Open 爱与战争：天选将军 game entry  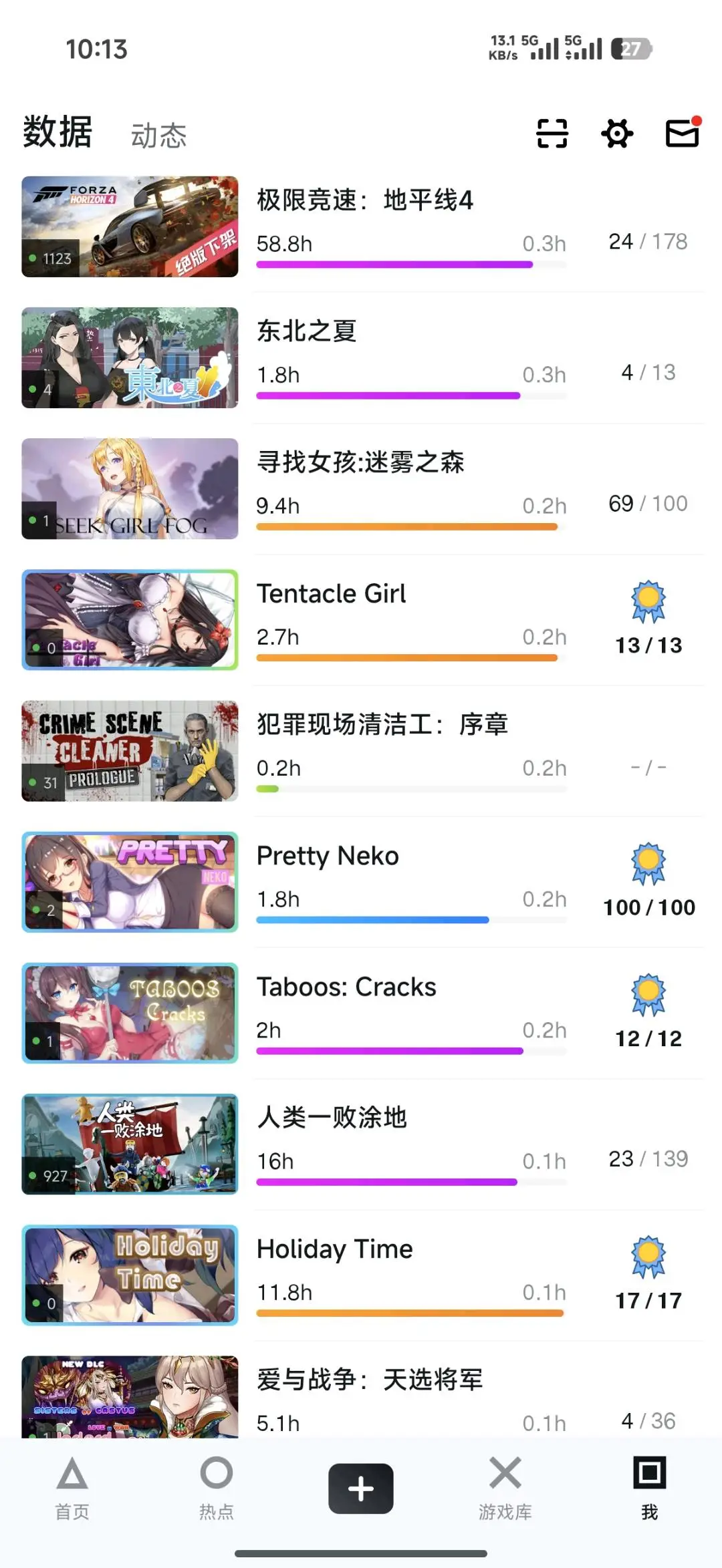[370, 1380]
